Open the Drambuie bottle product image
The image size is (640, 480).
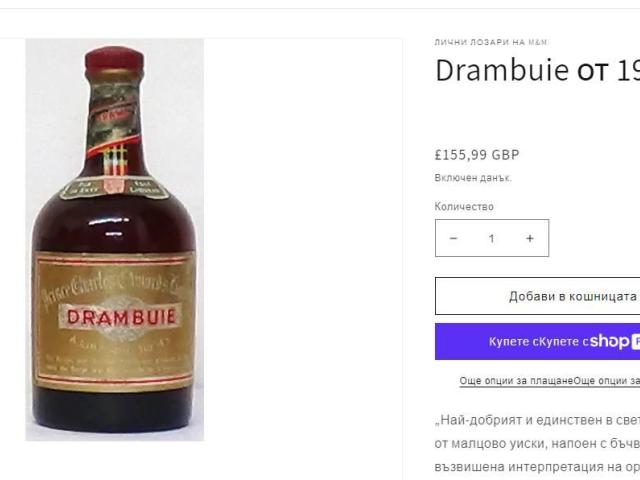[x=115, y=240]
